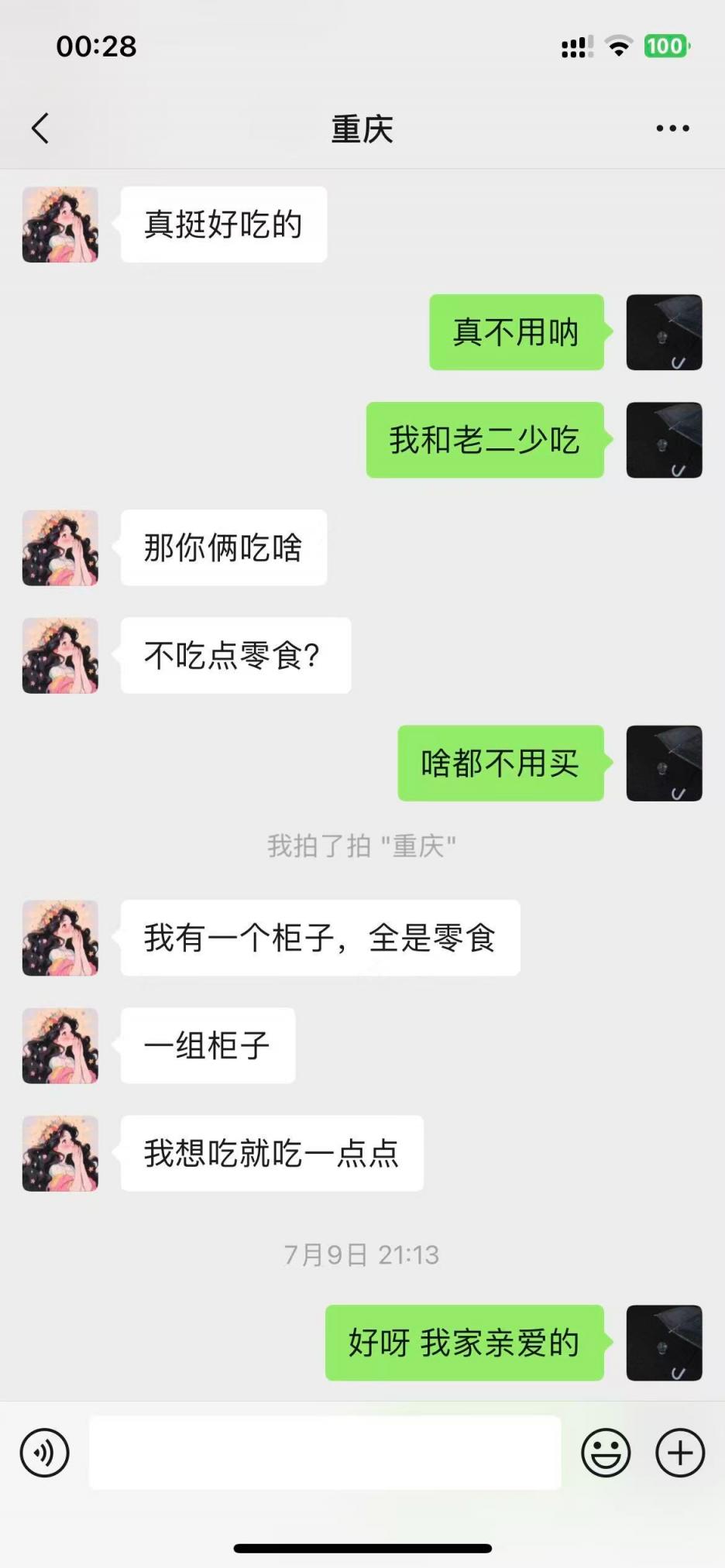
Task: Open my avatar beside 真不用呐
Action: [x=664, y=332]
